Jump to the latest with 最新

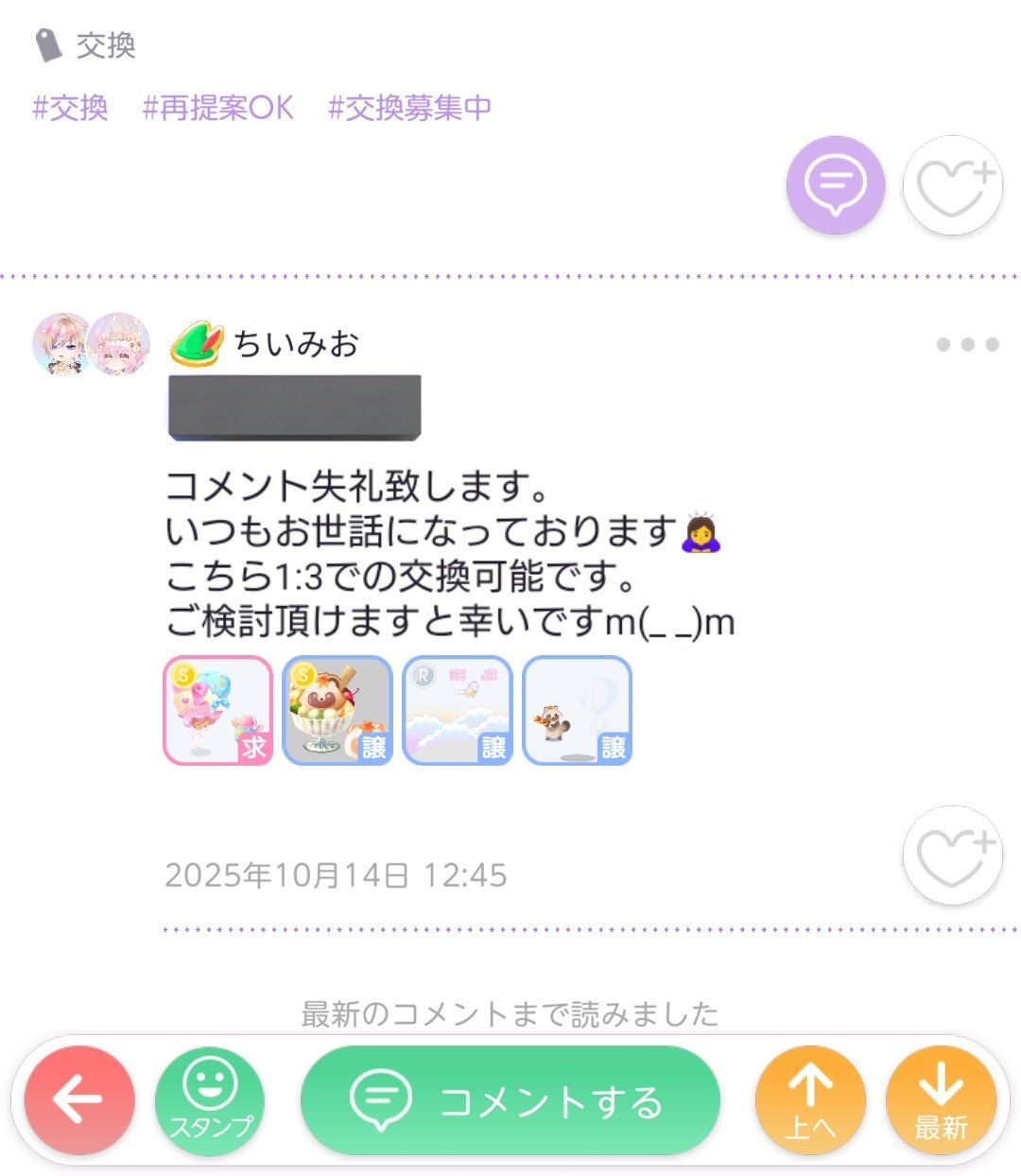[941, 1099]
